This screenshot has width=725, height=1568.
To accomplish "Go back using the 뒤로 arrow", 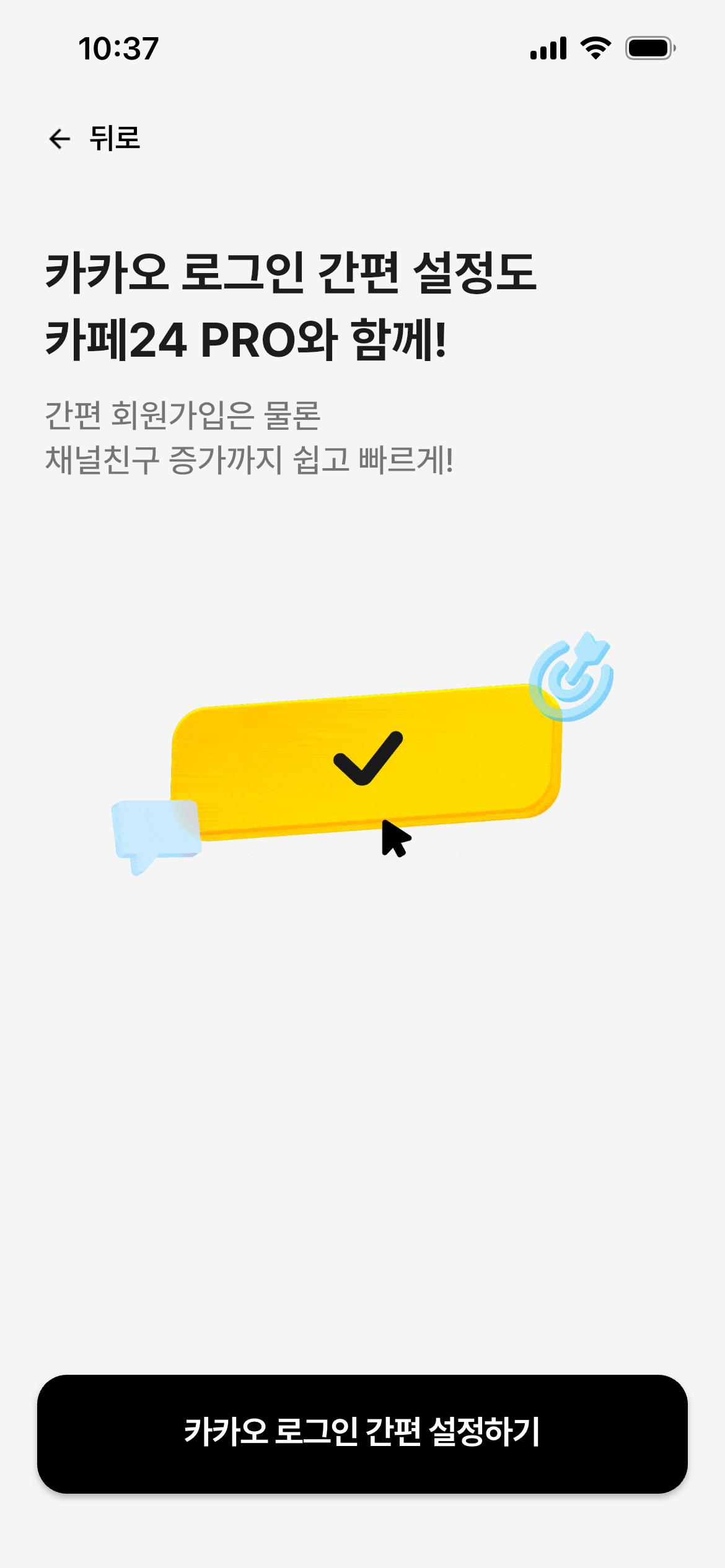I will coord(61,138).
